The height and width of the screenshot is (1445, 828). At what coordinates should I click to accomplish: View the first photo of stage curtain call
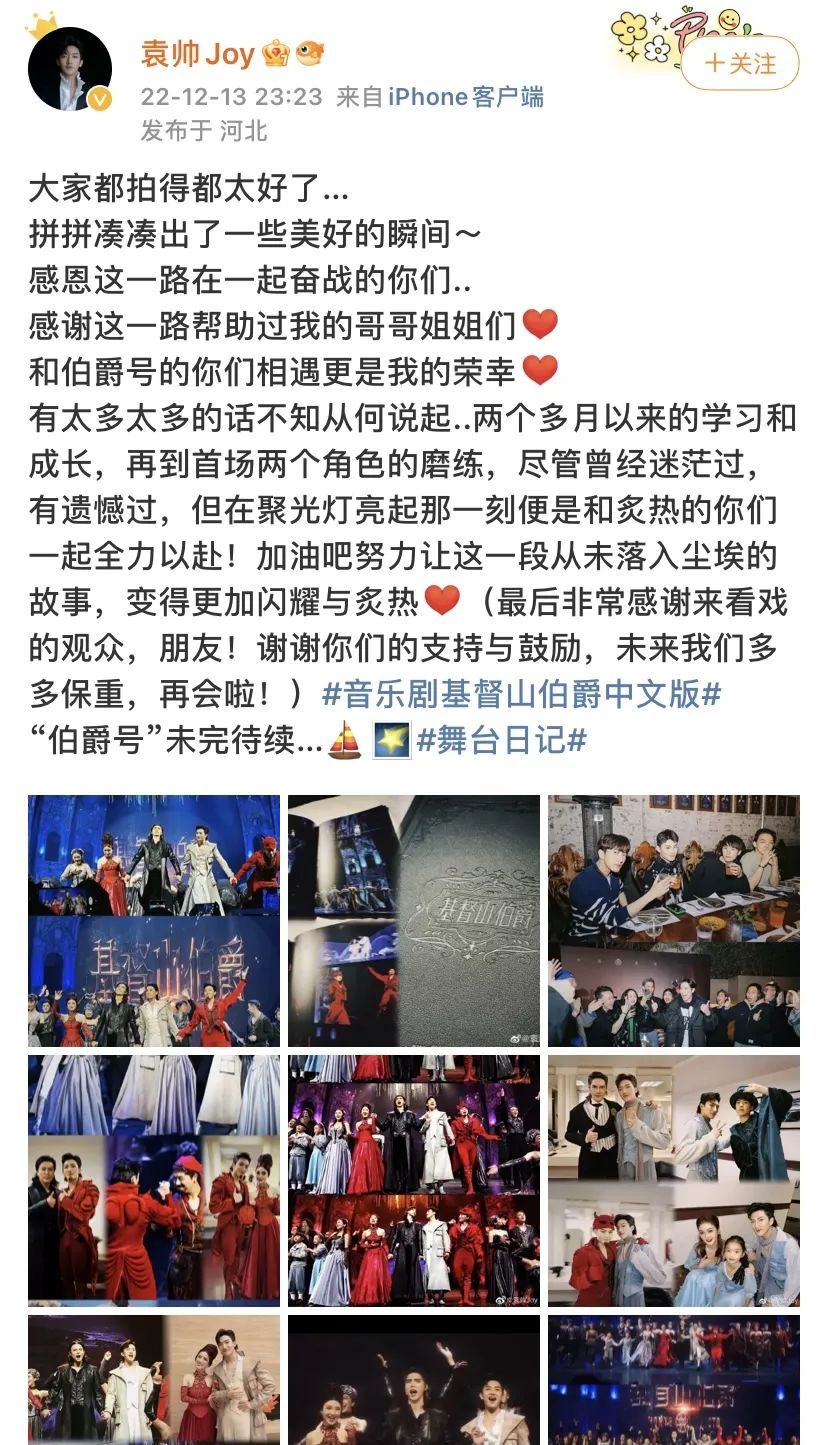point(154,920)
